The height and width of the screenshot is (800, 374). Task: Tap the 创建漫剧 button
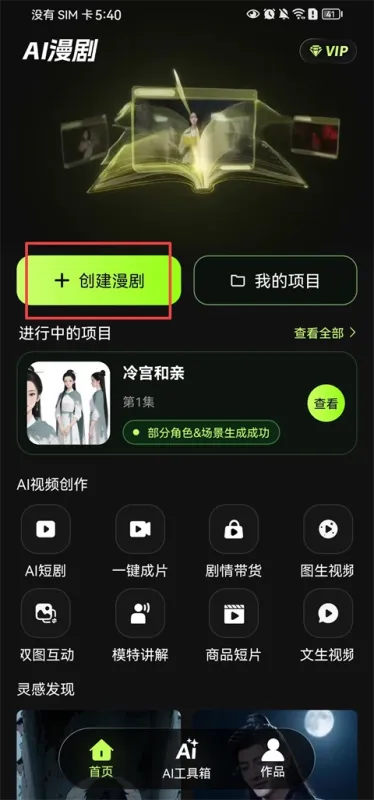[99, 281]
